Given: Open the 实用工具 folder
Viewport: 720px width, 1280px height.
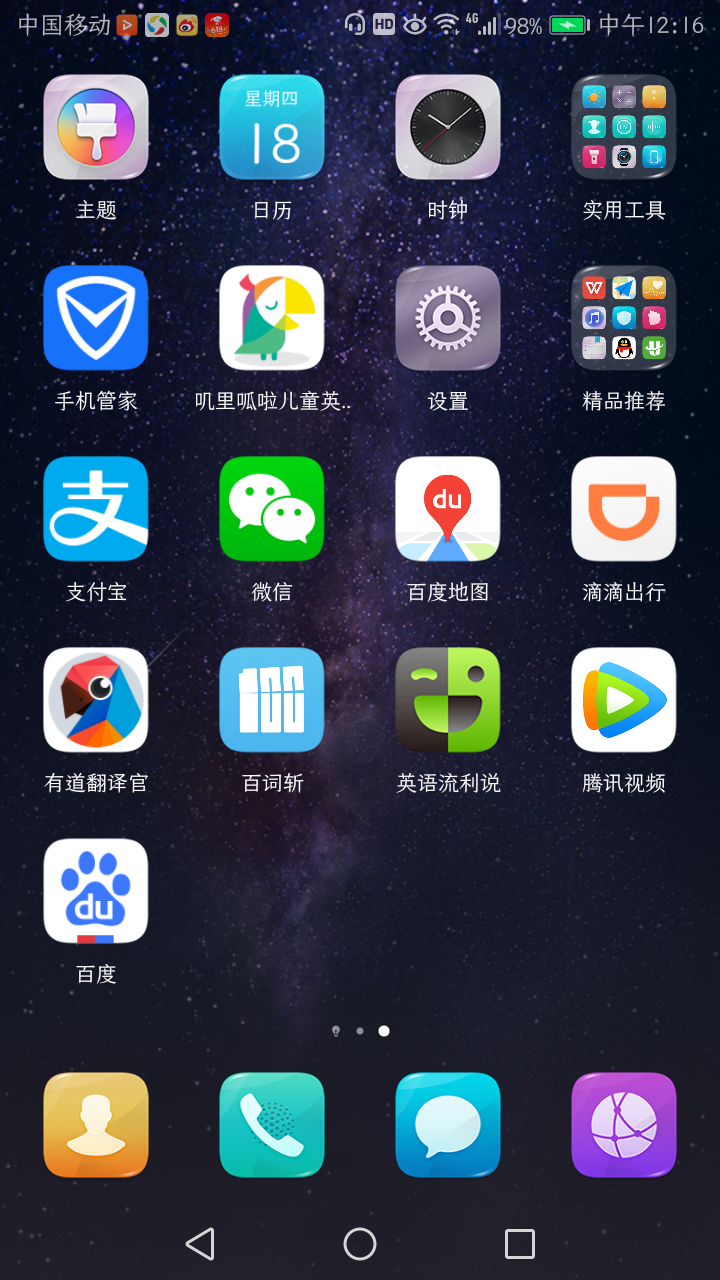Looking at the screenshot, I should (x=624, y=127).
